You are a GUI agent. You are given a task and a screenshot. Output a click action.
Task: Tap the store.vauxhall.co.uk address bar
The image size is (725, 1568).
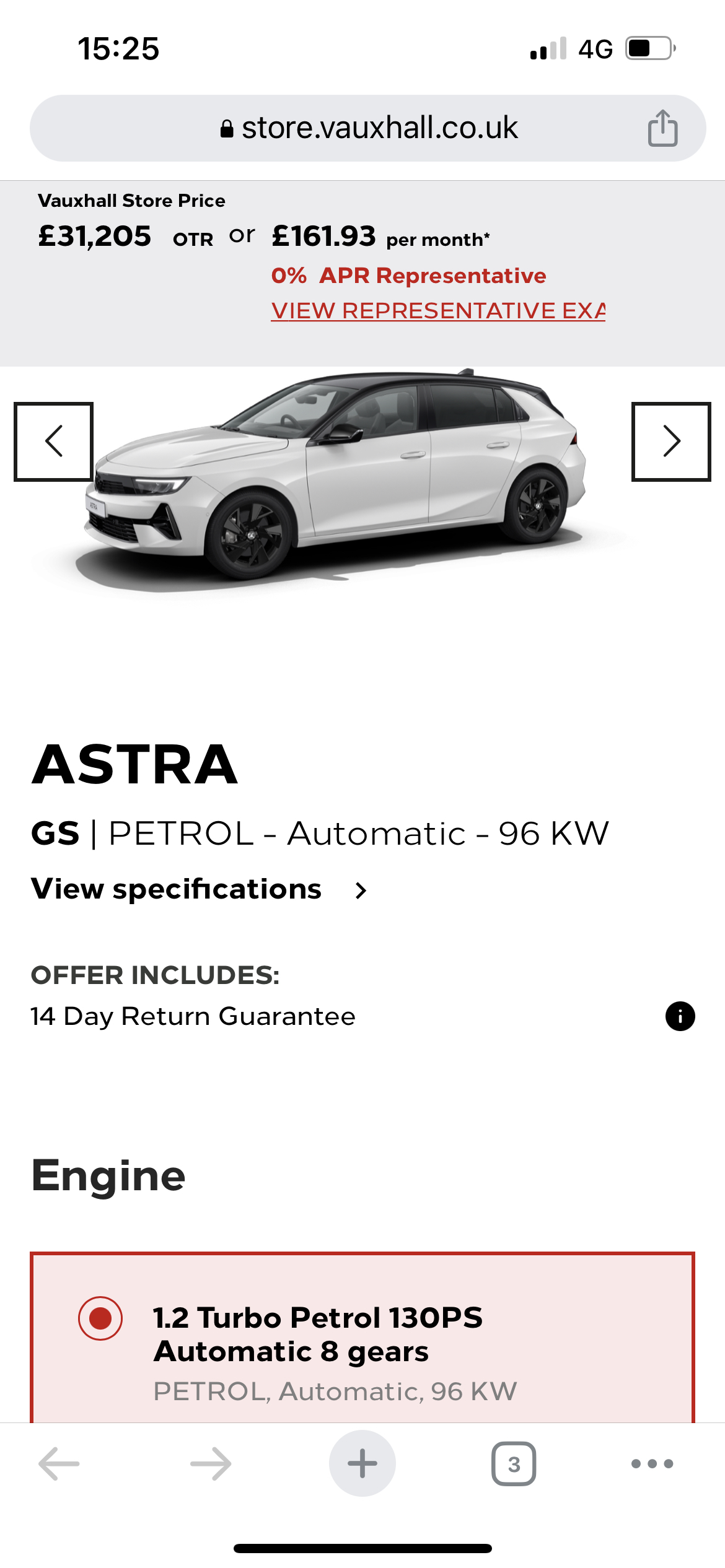(368, 128)
